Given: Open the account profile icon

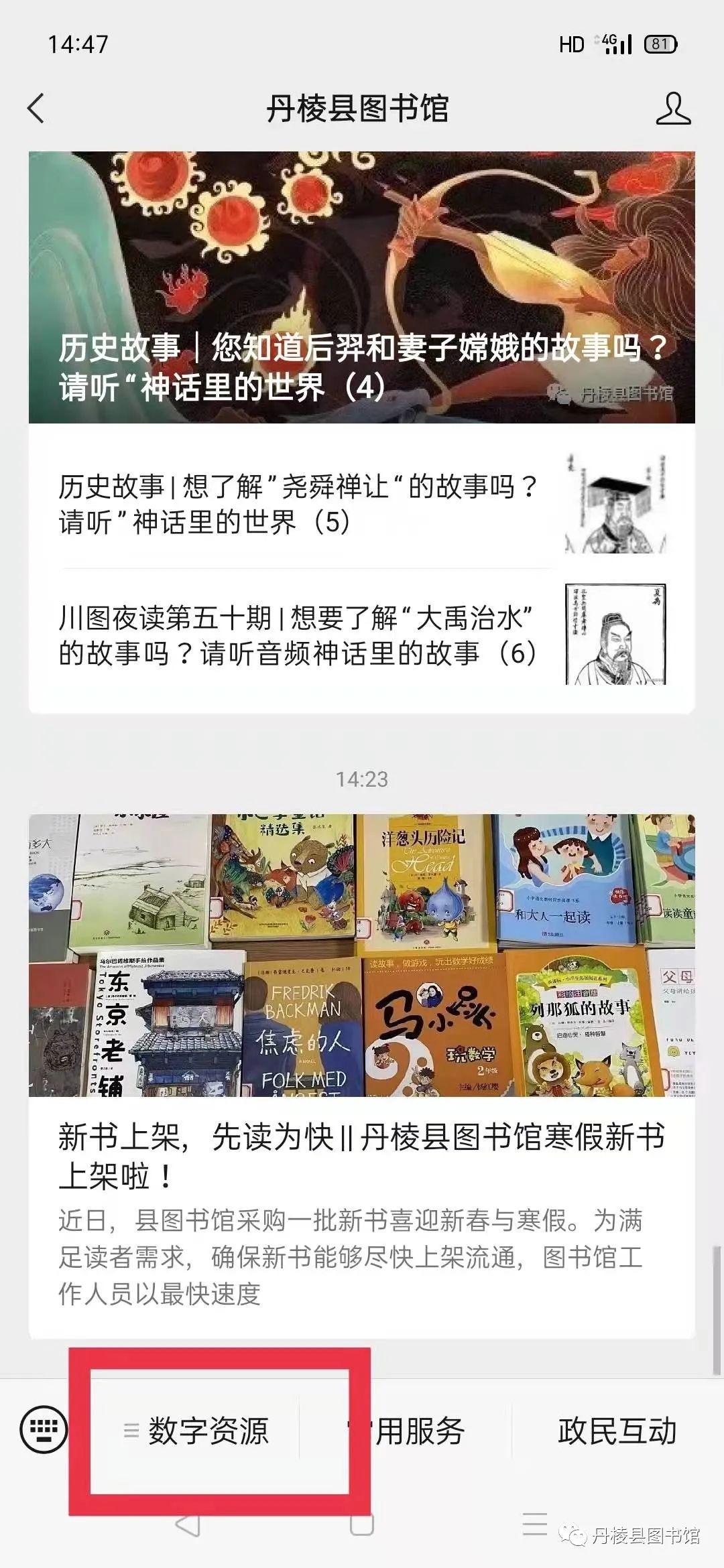Looking at the screenshot, I should (x=673, y=109).
